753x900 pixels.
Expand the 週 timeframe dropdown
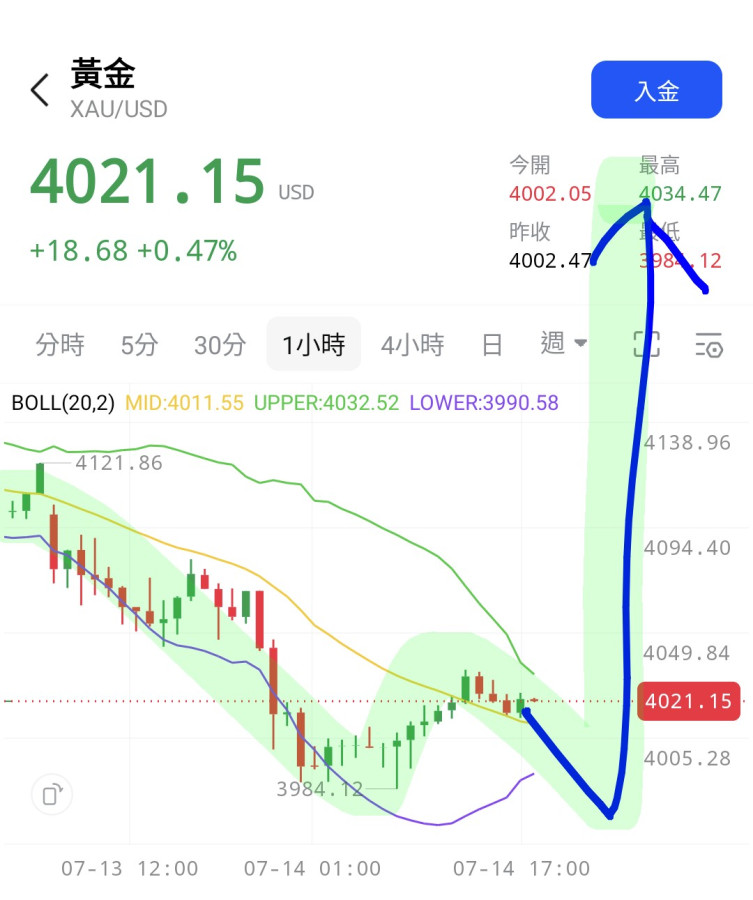564,343
